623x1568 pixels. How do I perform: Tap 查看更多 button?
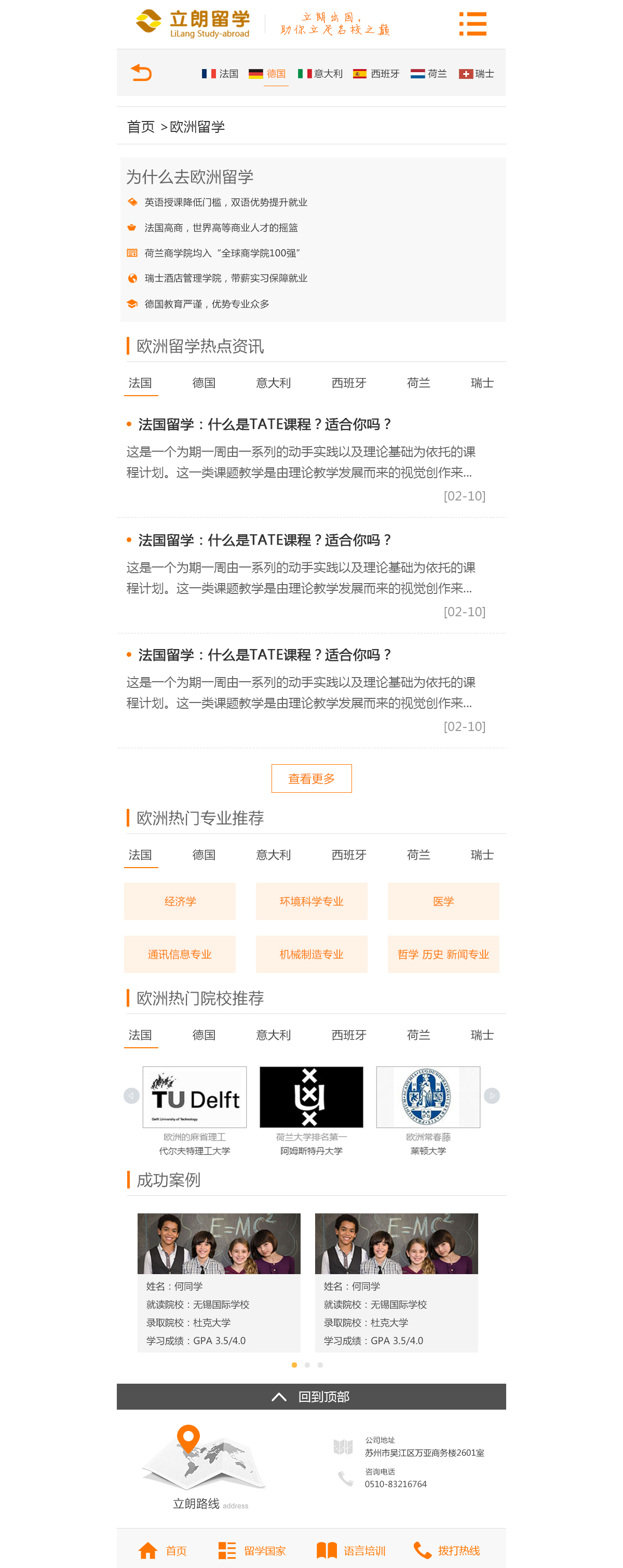click(311, 778)
